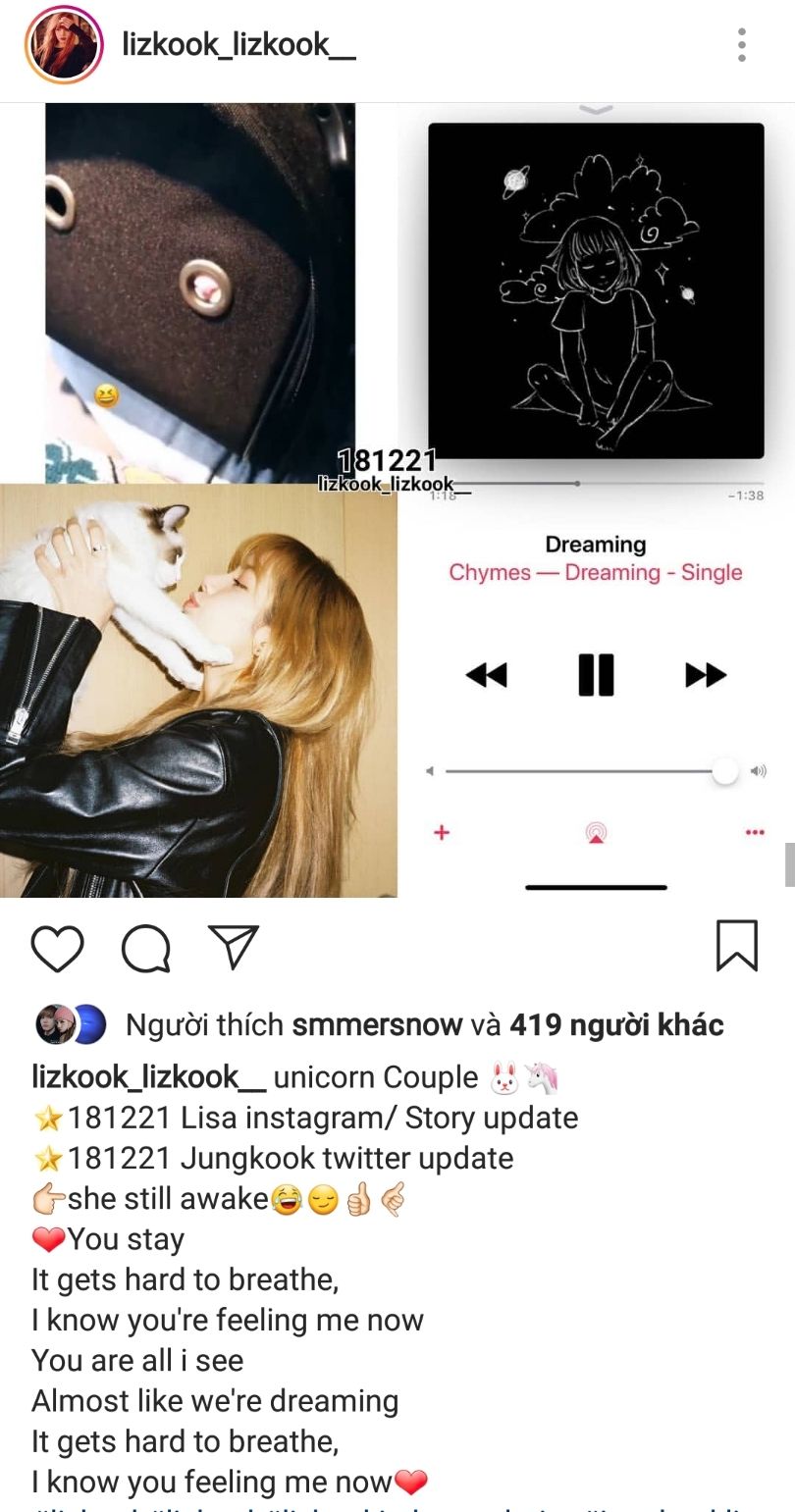View the 419 other people who liked

tap(616, 1025)
